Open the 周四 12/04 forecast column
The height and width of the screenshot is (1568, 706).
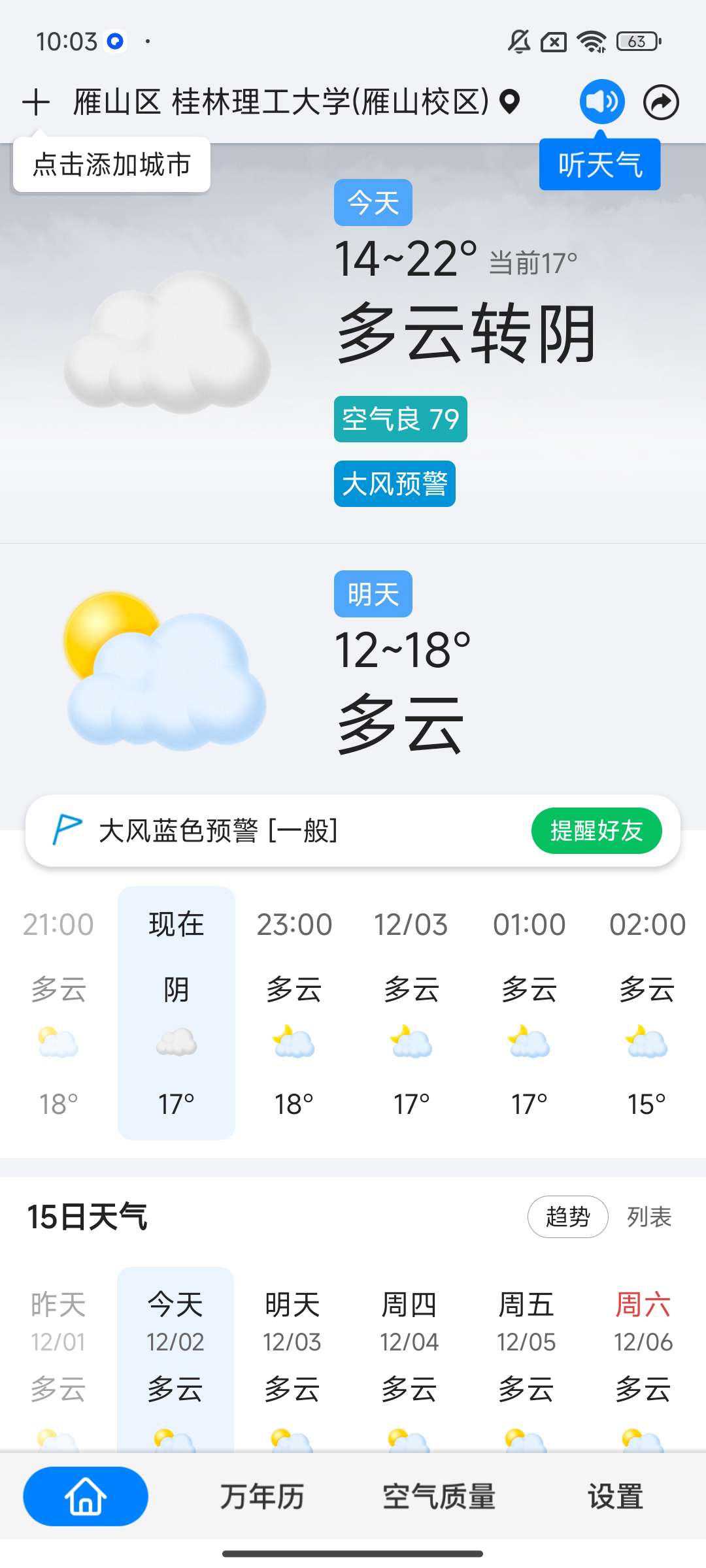pyautogui.click(x=409, y=1346)
